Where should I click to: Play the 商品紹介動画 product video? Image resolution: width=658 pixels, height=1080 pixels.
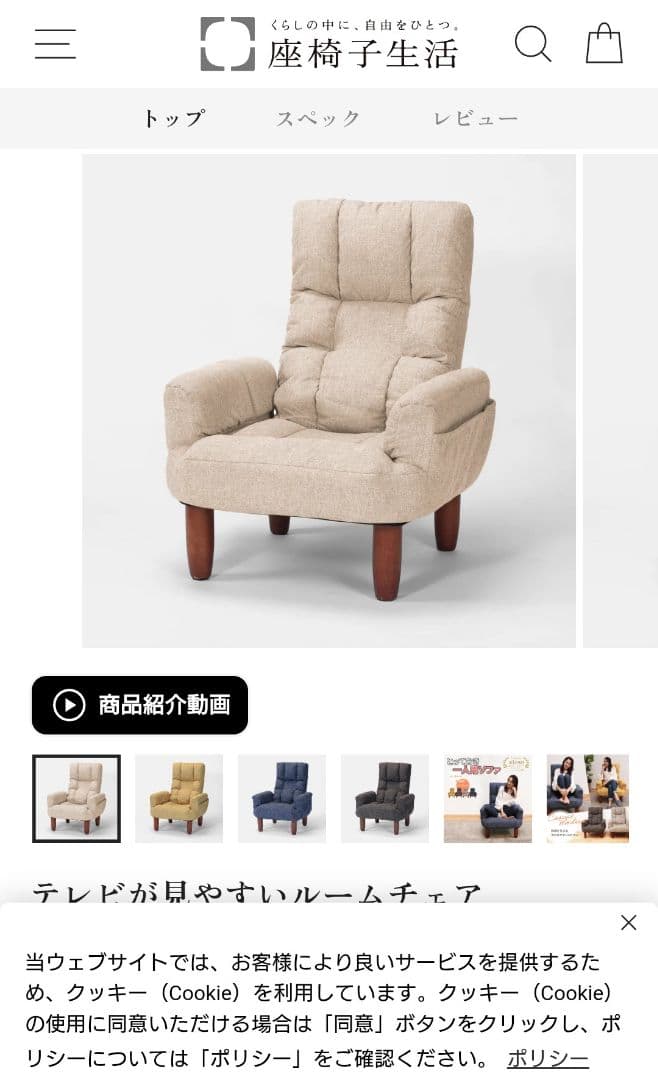coord(140,705)
